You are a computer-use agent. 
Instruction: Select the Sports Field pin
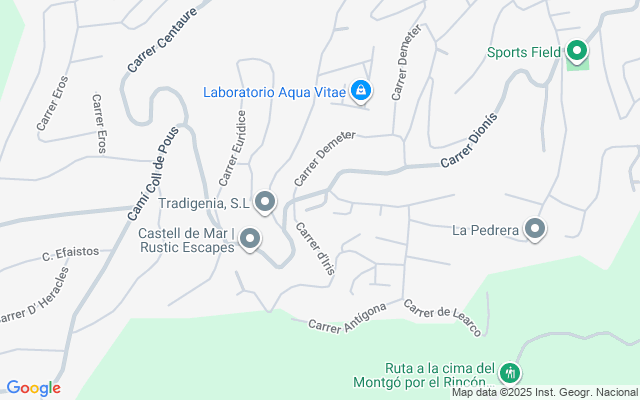pyautogui.click(x=577, y=51)
